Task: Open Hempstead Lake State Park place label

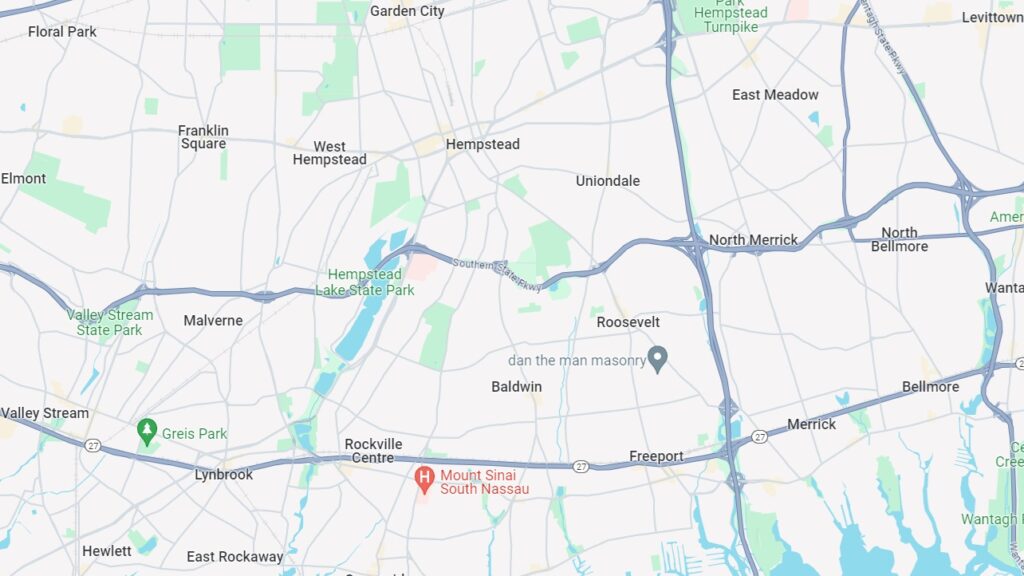Action: tap(365, 282)
